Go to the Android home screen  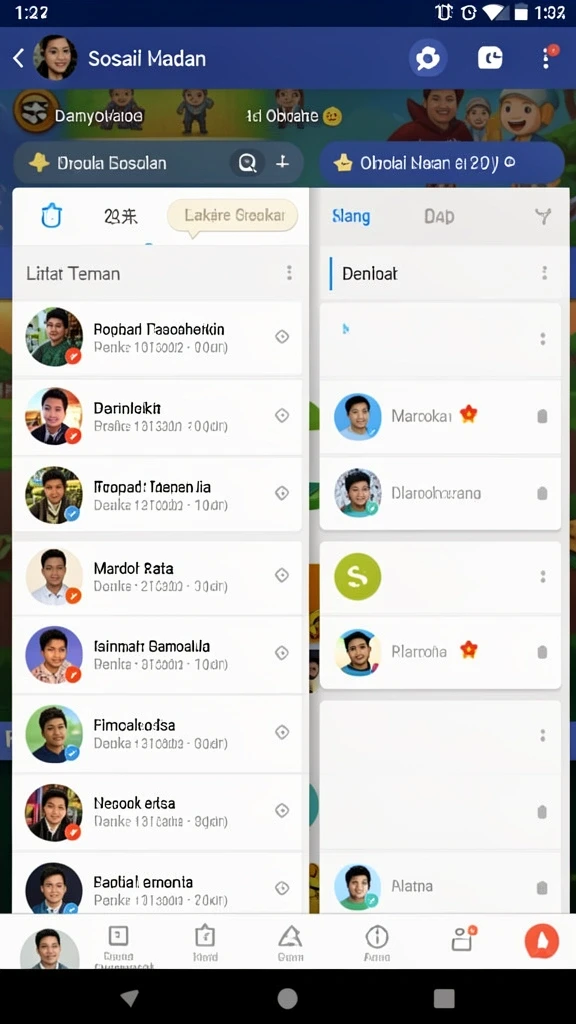[x=287, y=997]
